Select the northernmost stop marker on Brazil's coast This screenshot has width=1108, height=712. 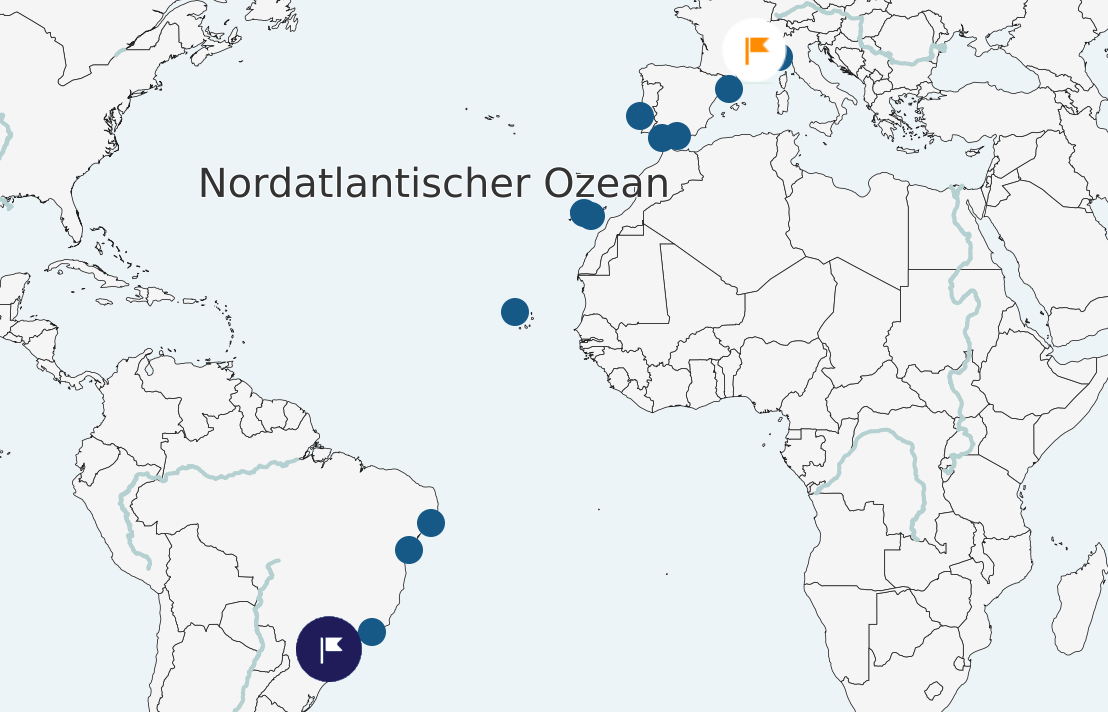coord(431,523)
